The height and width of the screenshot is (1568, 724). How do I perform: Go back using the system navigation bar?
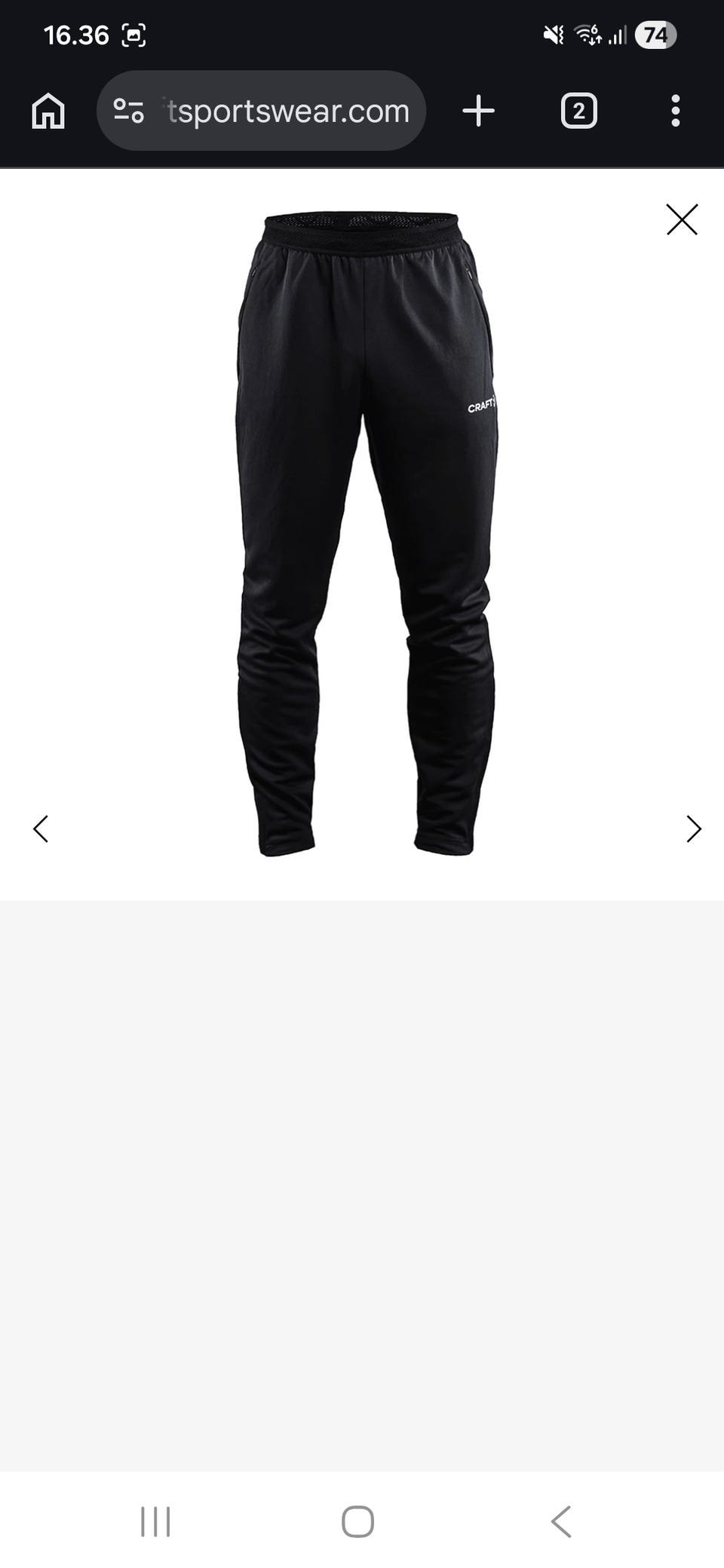coord(561,1521)
